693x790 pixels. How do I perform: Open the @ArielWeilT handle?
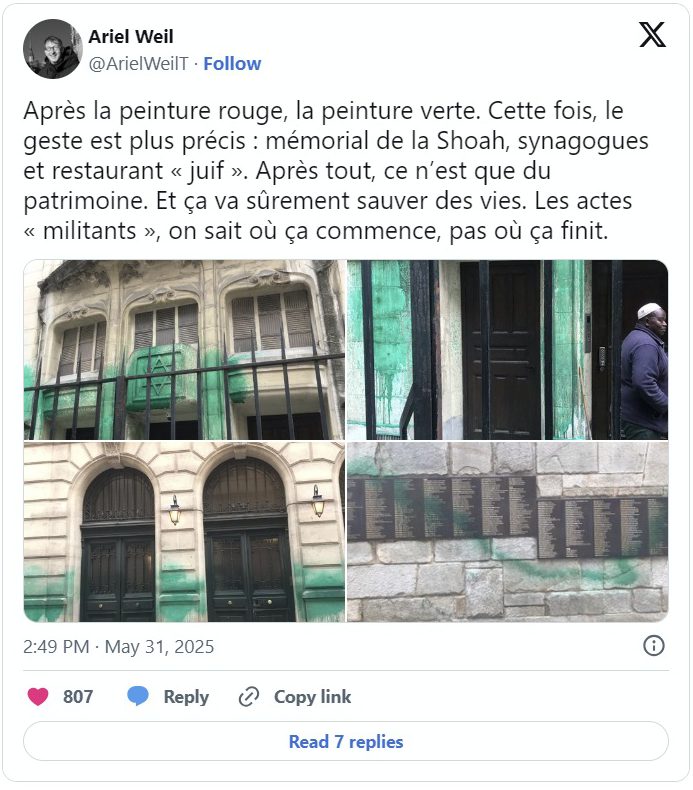140,63
